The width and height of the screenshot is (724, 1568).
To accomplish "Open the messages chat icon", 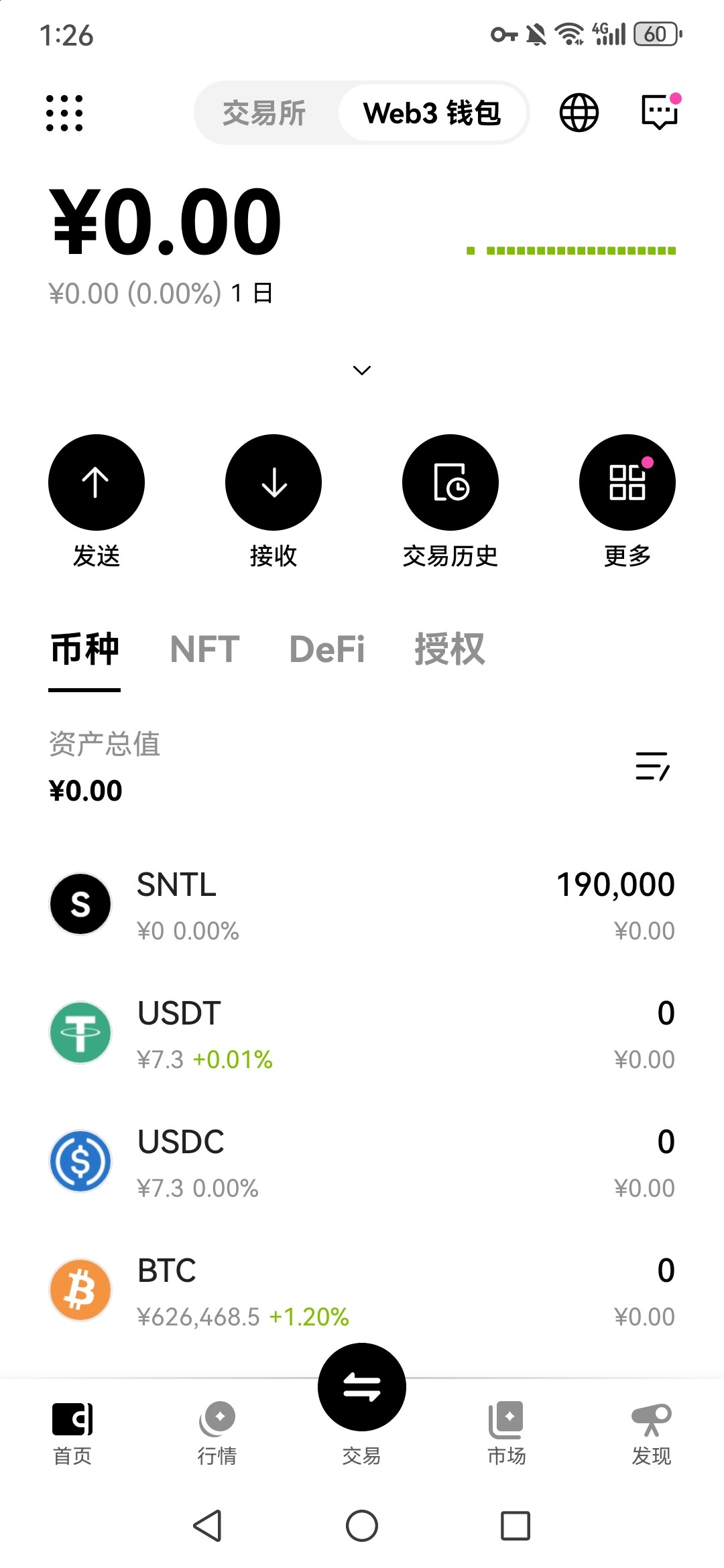I will tap(660, 112).
